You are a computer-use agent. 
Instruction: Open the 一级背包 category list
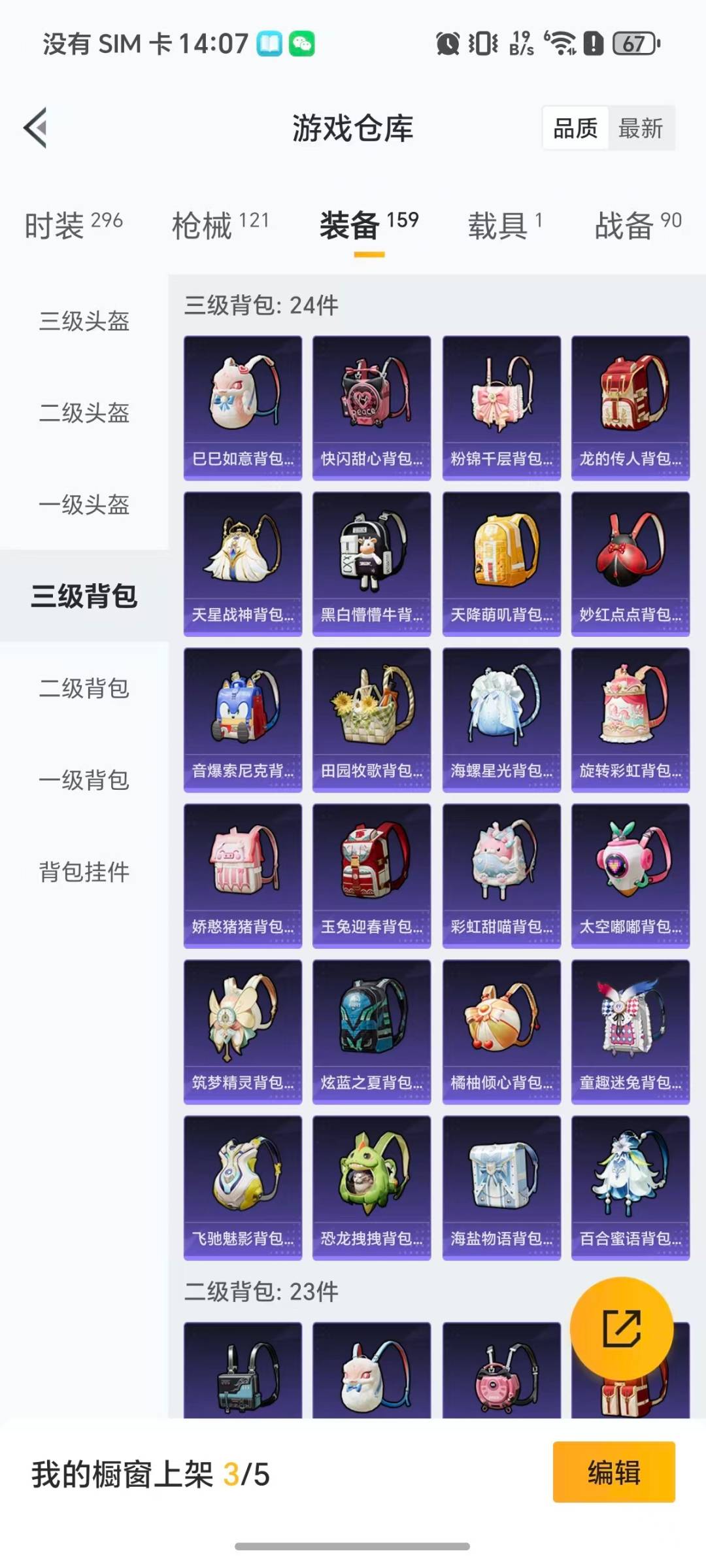point(83,779)
